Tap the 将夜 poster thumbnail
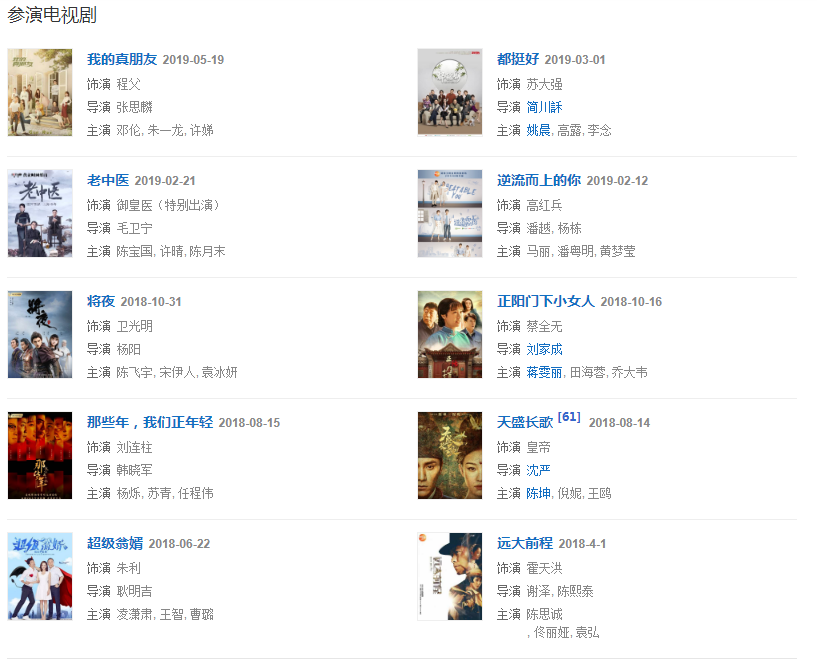The height and width of the screenshot is (660, 817). pyautogui.click(x=40, y=334)
